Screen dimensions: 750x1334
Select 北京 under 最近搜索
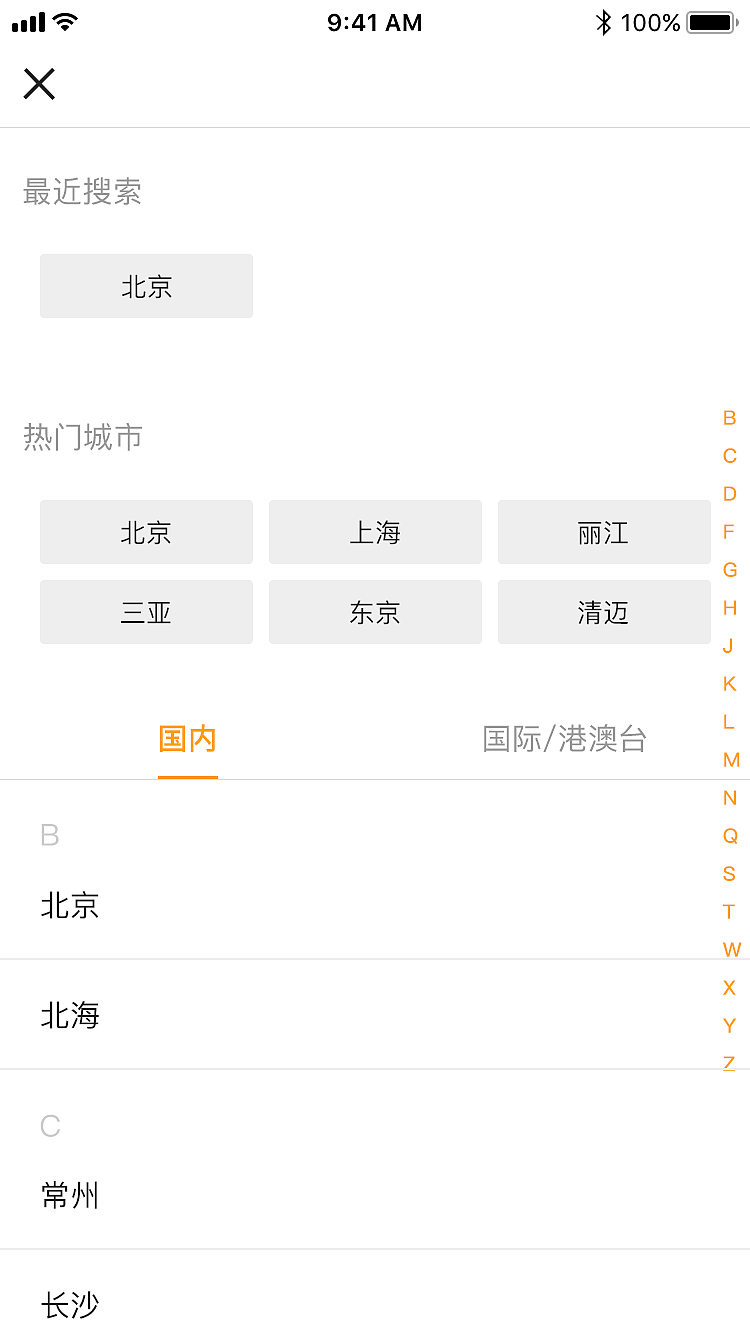pos(146,287)
